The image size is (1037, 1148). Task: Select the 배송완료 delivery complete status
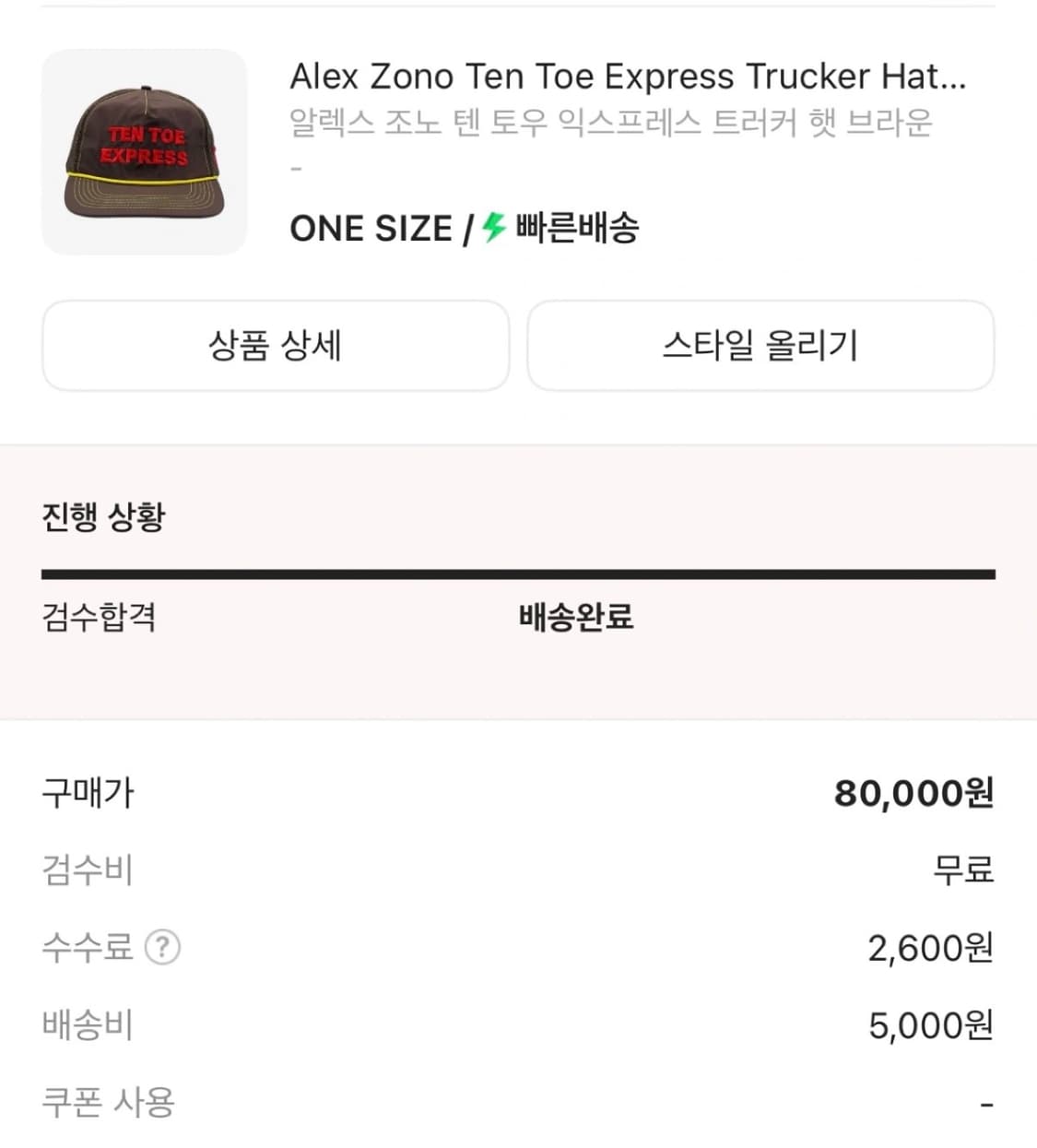tap(576, 619)
